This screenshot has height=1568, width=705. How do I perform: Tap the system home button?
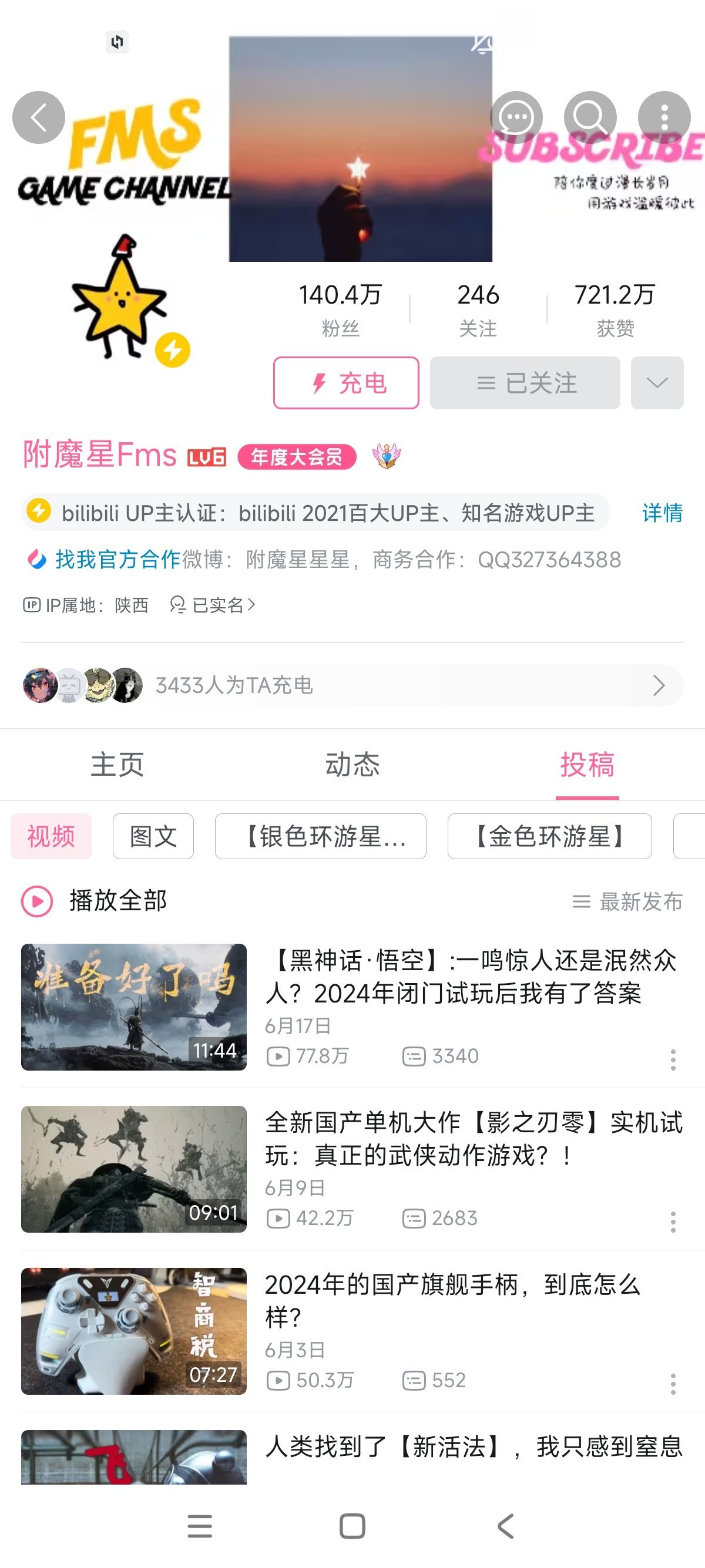(x=352, y=1526)
